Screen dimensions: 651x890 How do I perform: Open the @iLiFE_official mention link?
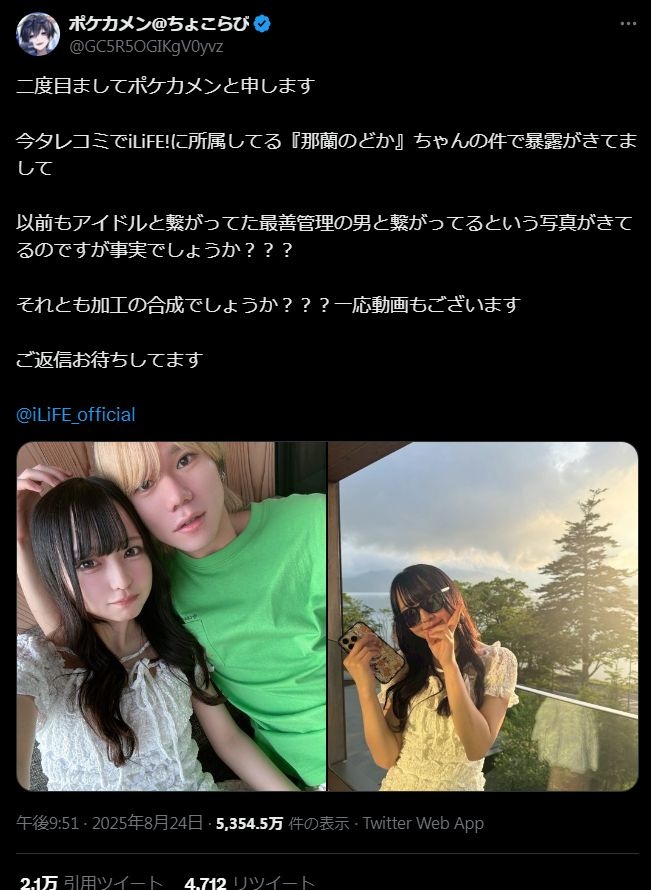pos(76,414)
